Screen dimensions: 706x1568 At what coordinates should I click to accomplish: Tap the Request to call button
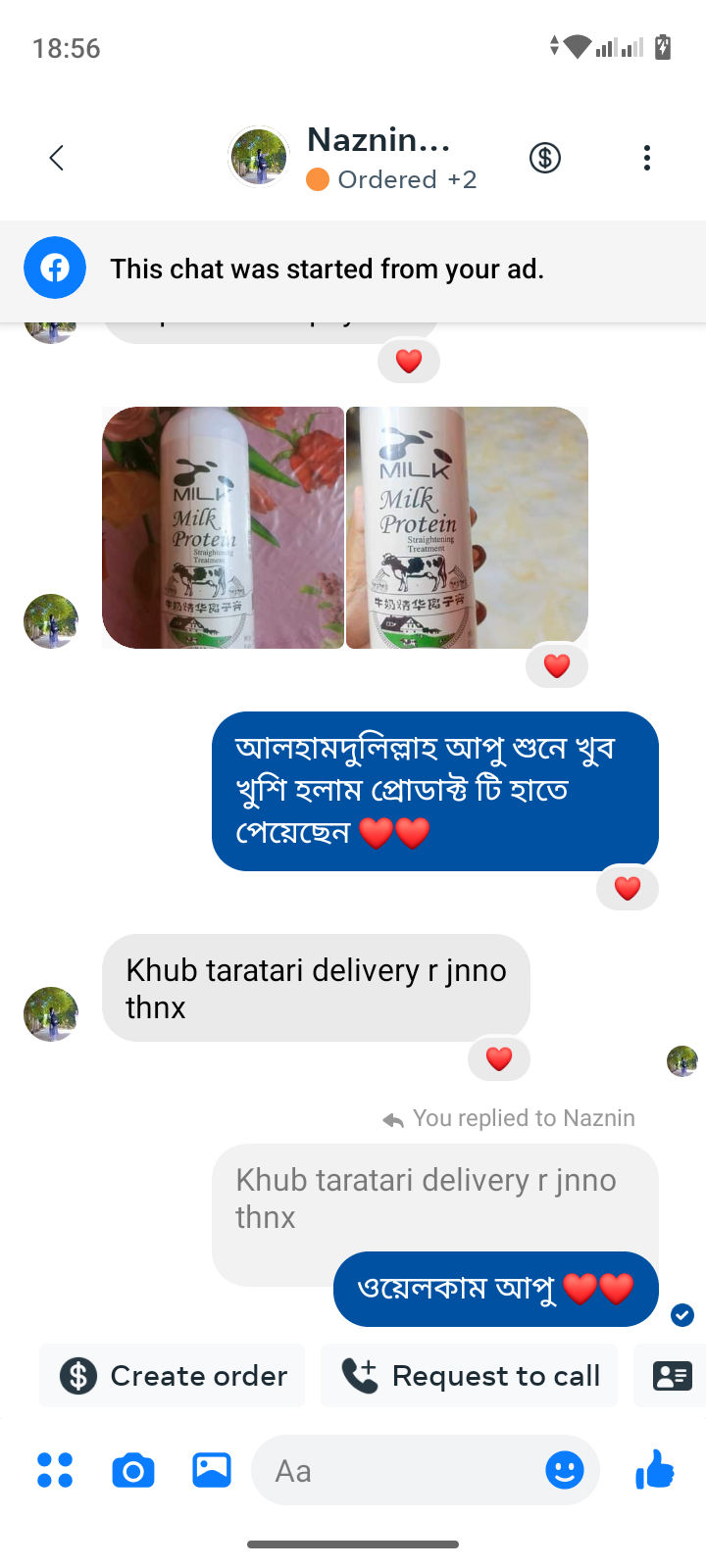tap(470, 1376)
